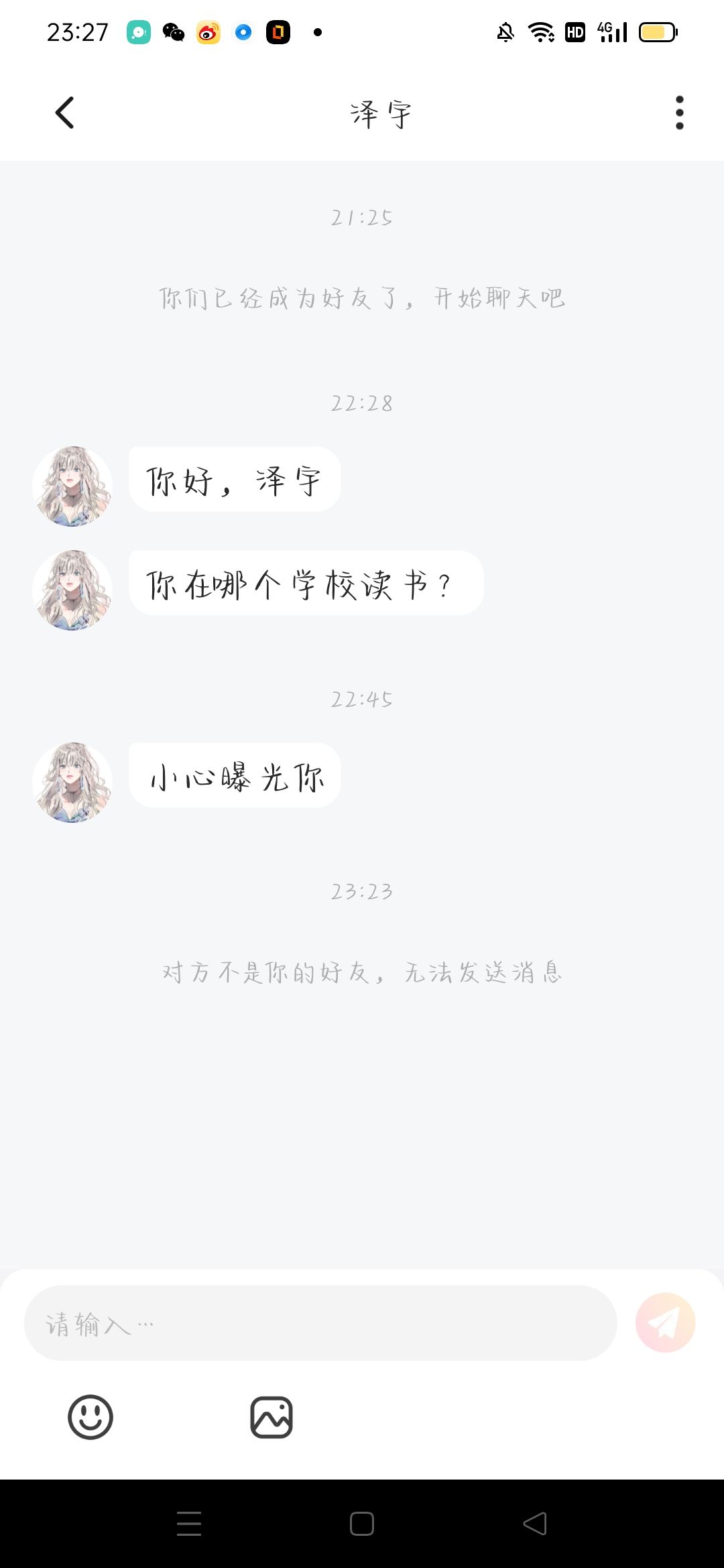This screenshot has height=1568, width=724.
Task: Open system recent apps
Action: click(189, 1524)
